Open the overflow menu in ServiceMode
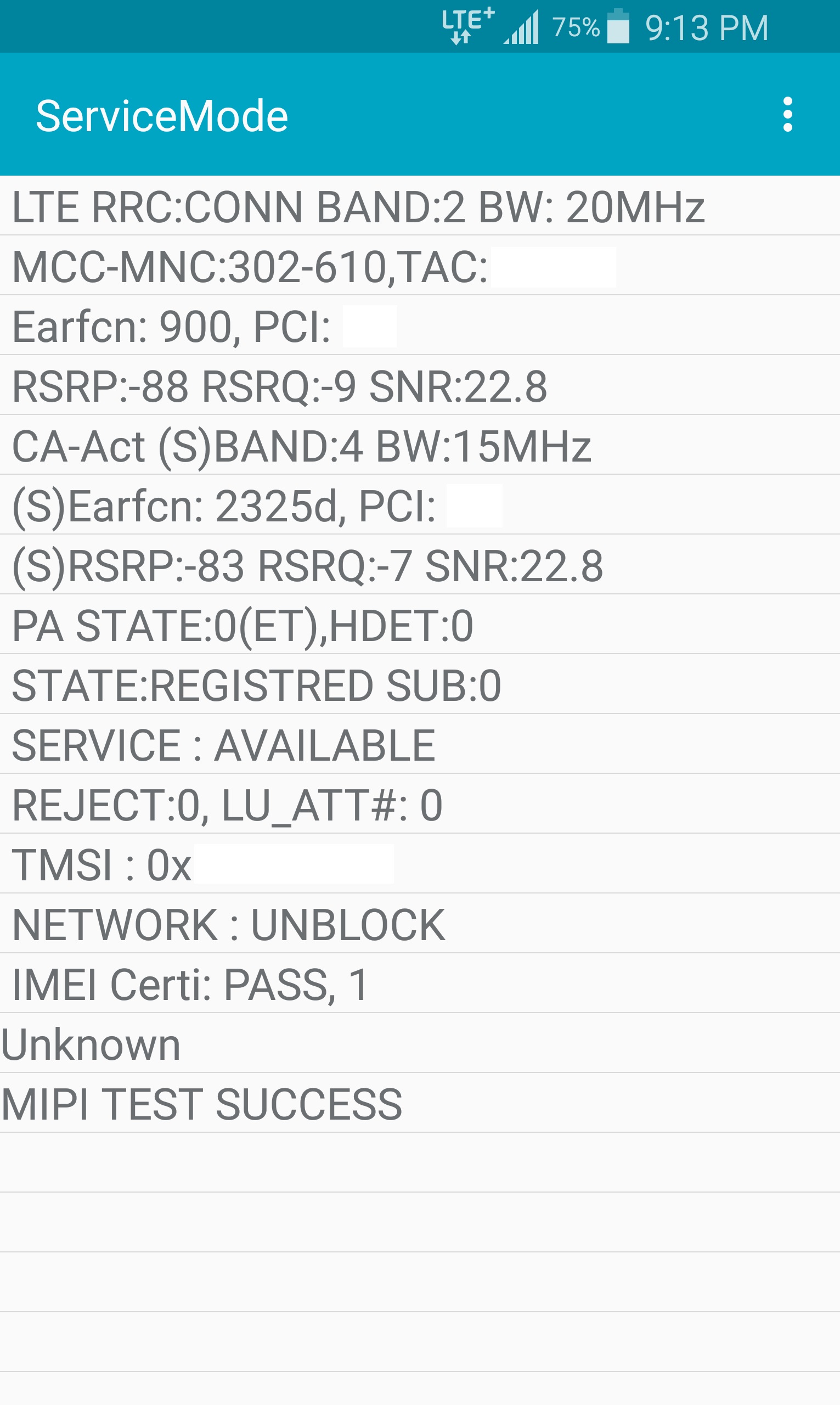 tap(787, 115)
